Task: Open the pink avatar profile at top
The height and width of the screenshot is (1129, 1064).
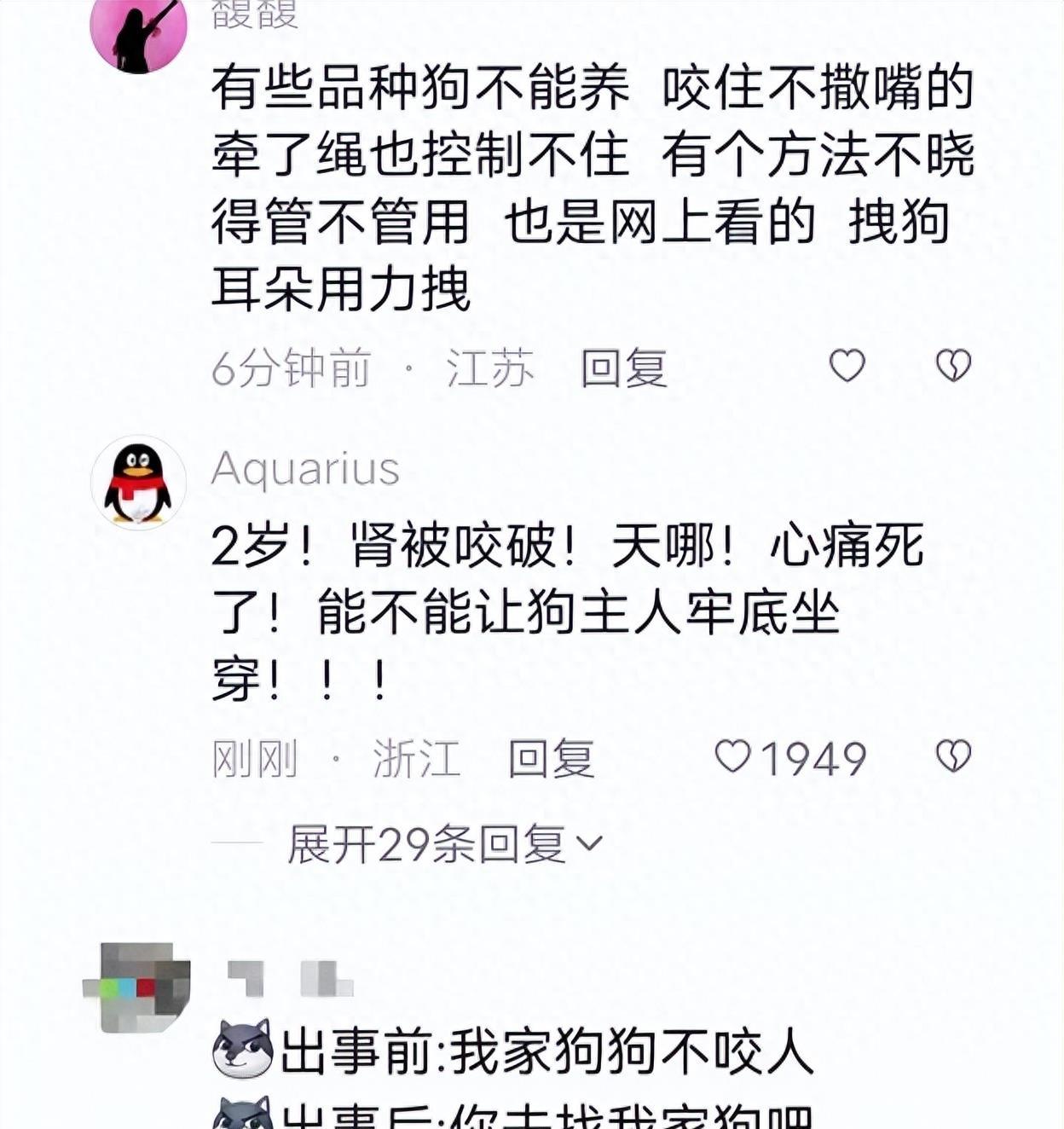Action: tap(138, 34)
